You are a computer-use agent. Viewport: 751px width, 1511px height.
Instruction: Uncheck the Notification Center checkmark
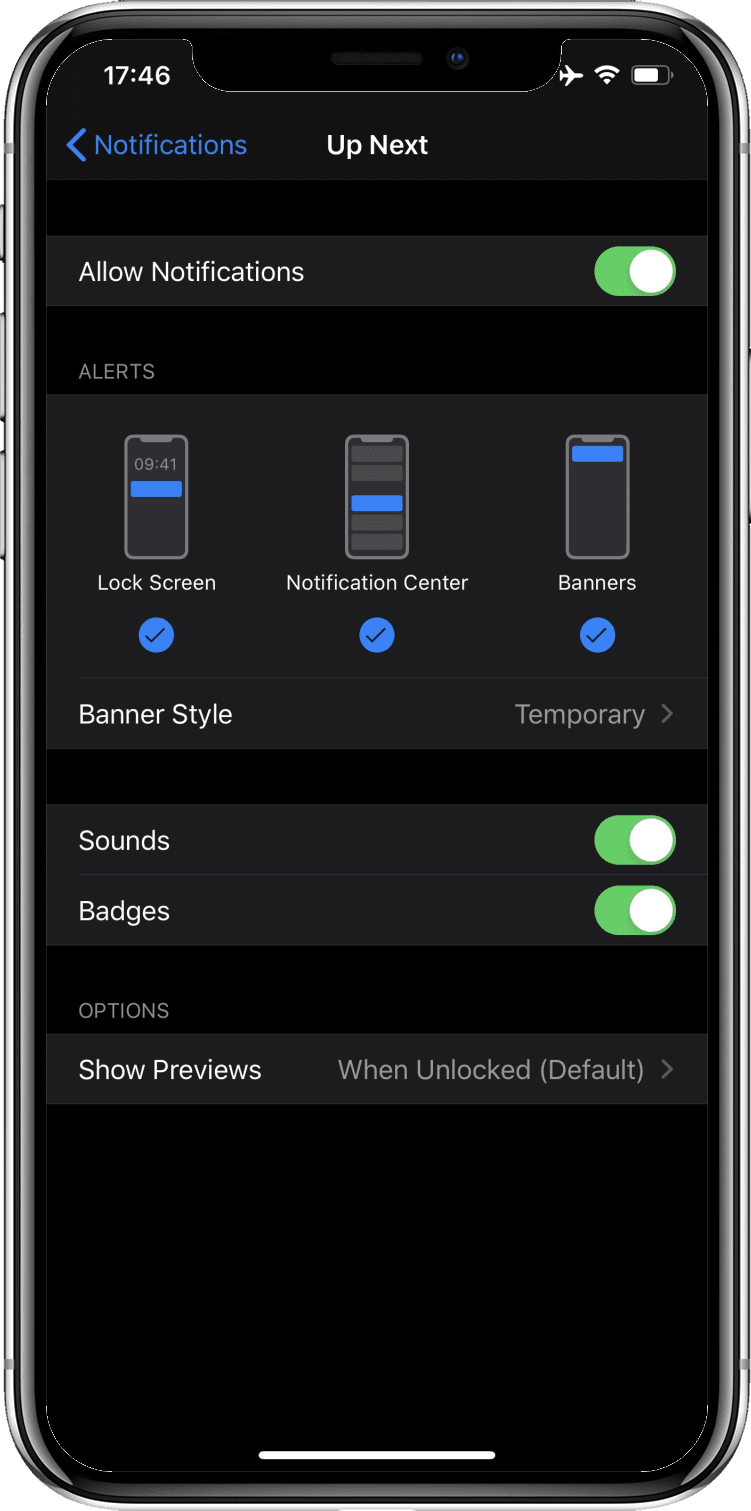pyautogui.click(x=376, y=635)
